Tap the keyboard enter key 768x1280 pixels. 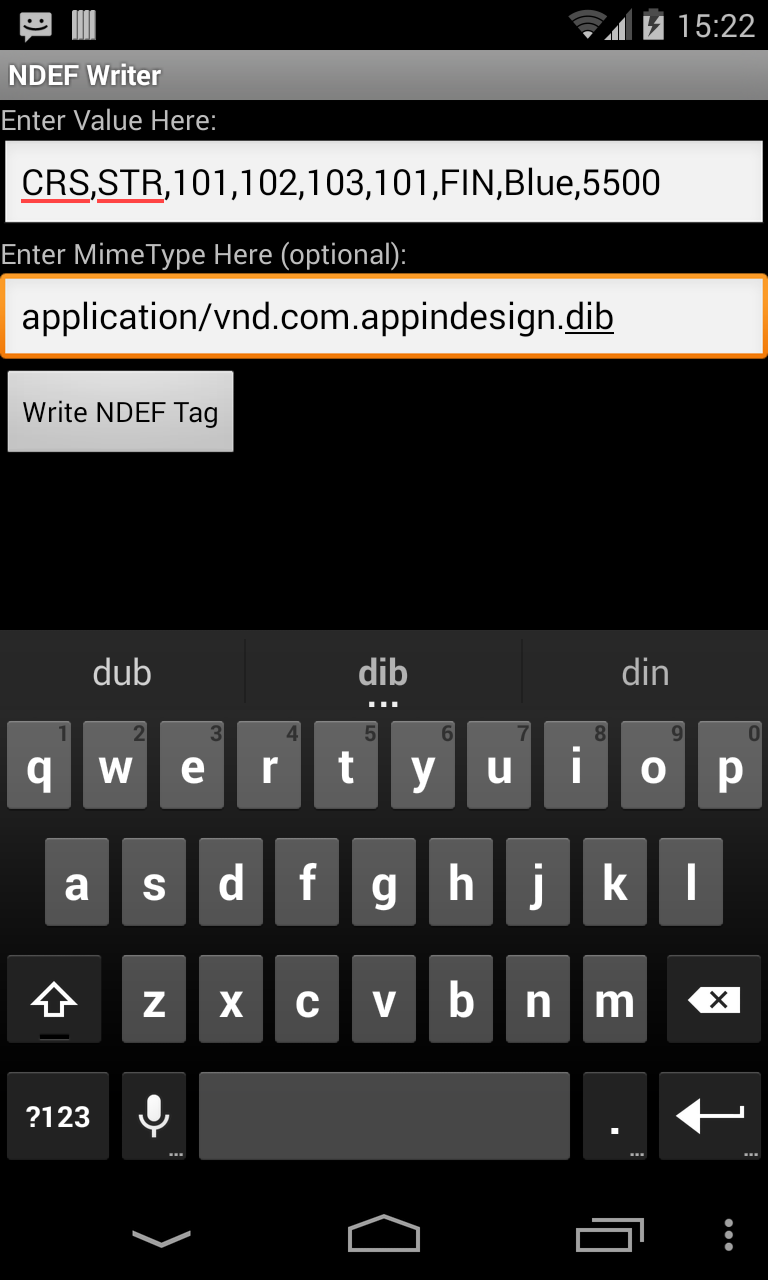tap(710, 1117)
